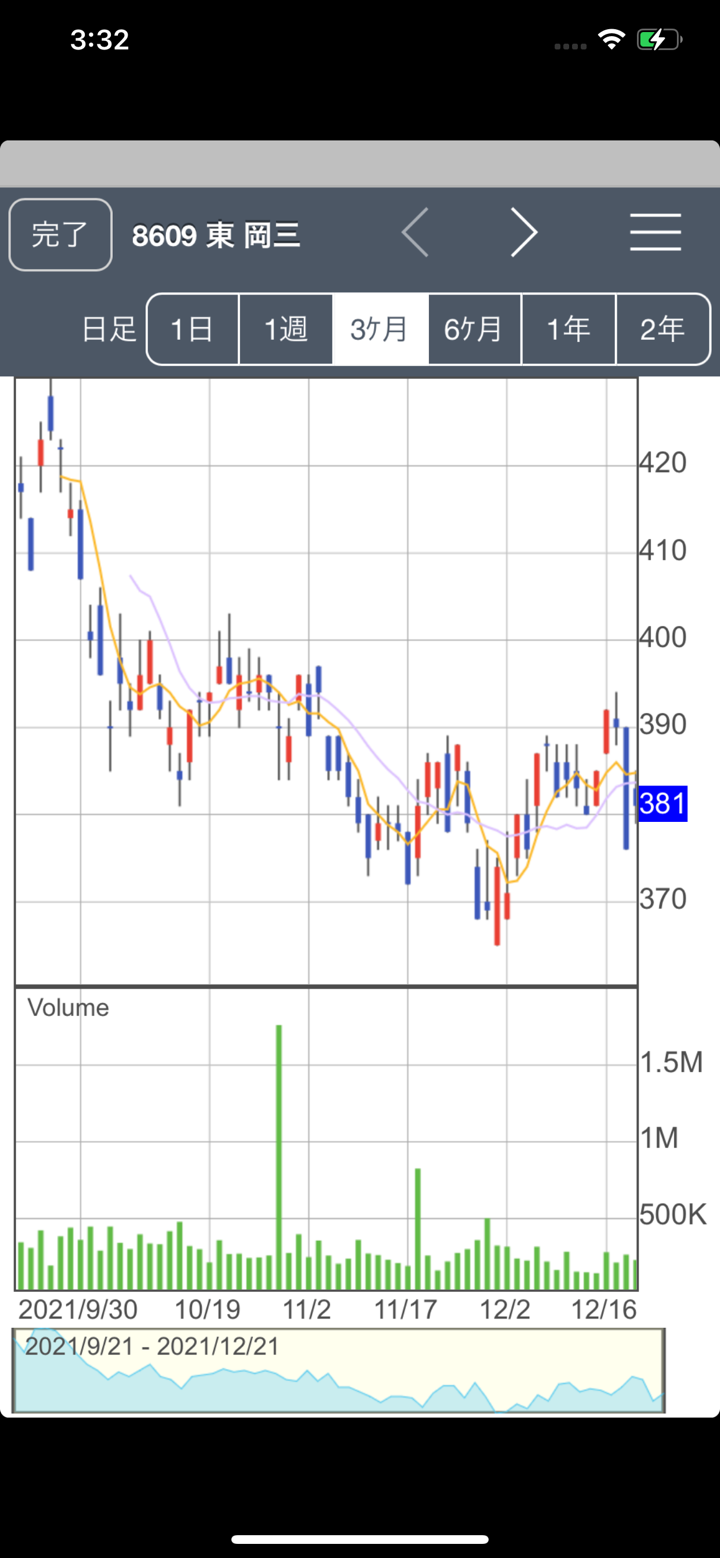720x1558 pixels.
Task: Switch chart range to 1週
Action: tap(286, 329)
